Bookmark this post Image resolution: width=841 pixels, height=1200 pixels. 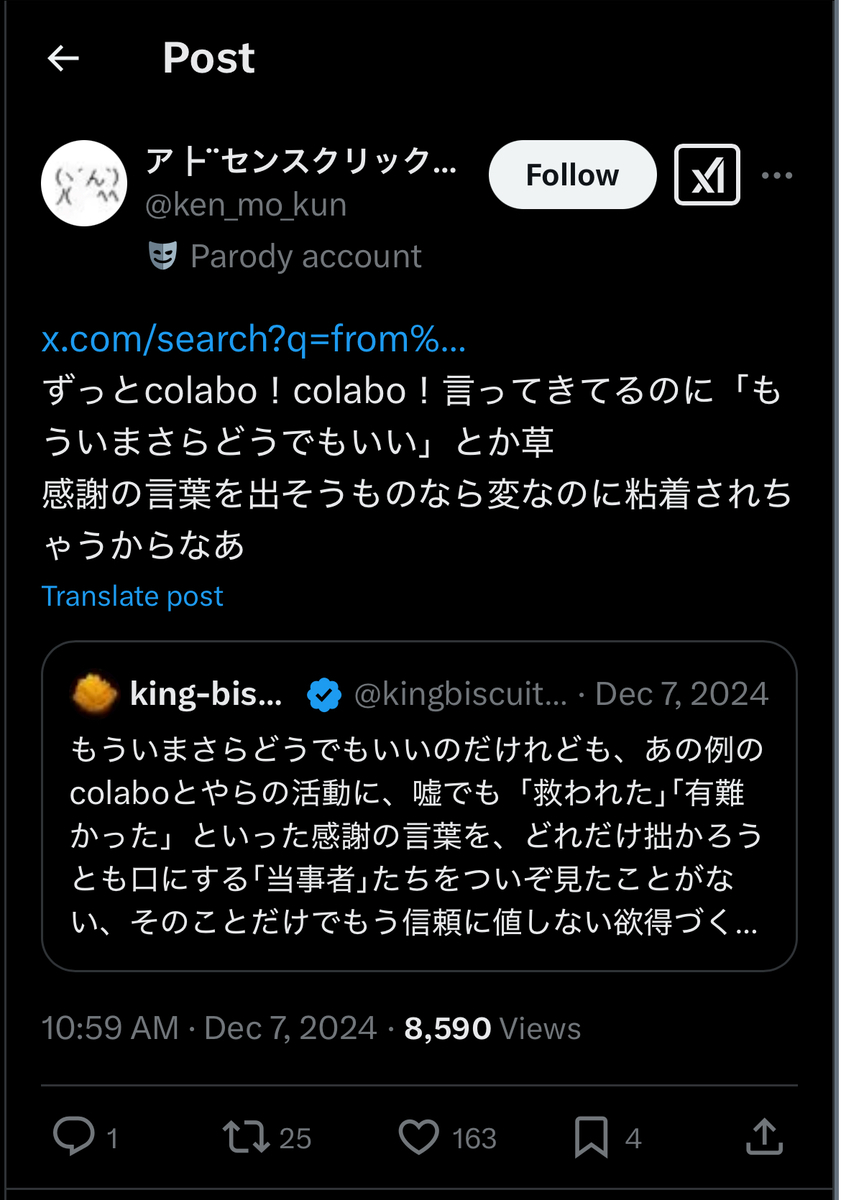591,1136
